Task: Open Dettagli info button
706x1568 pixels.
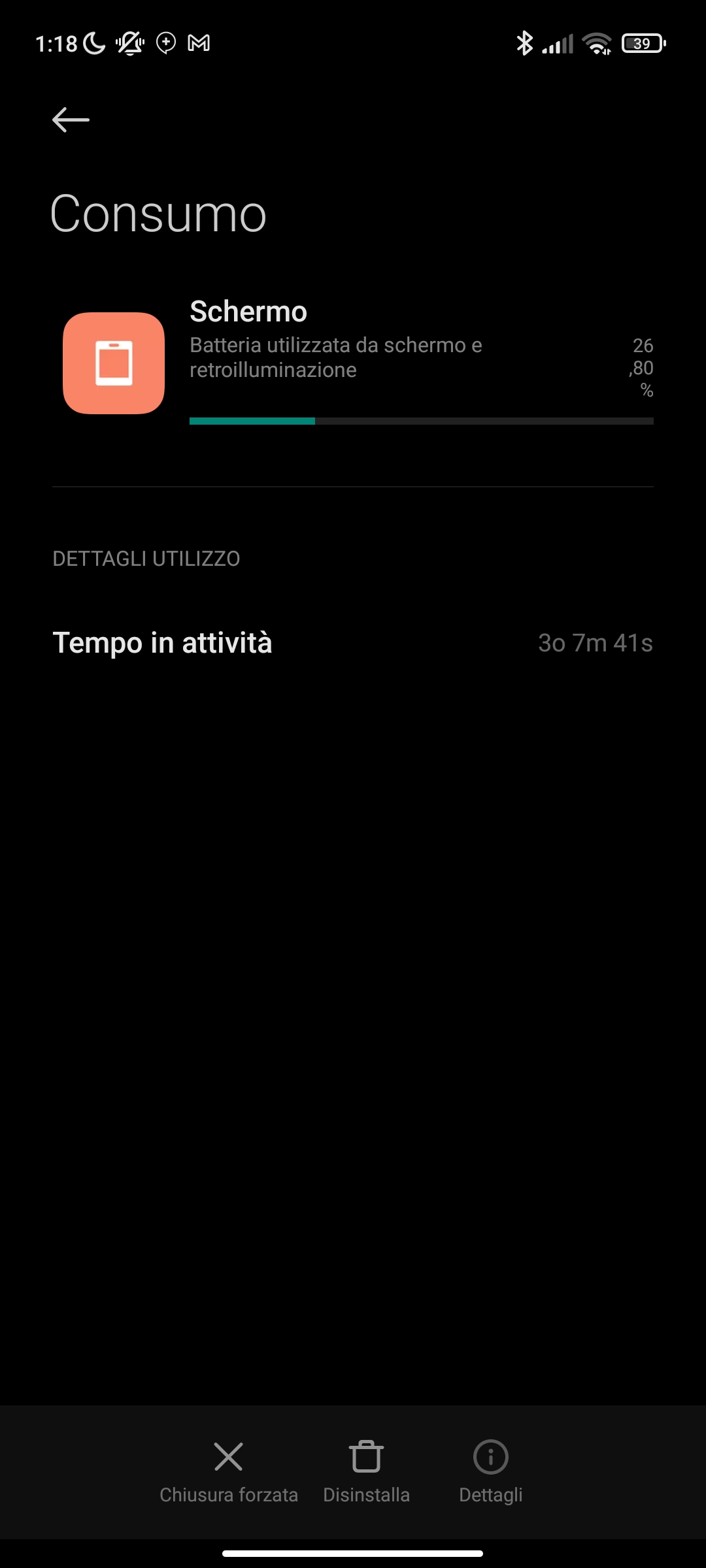Action: pyautogui.click(x=491, y=1472)
